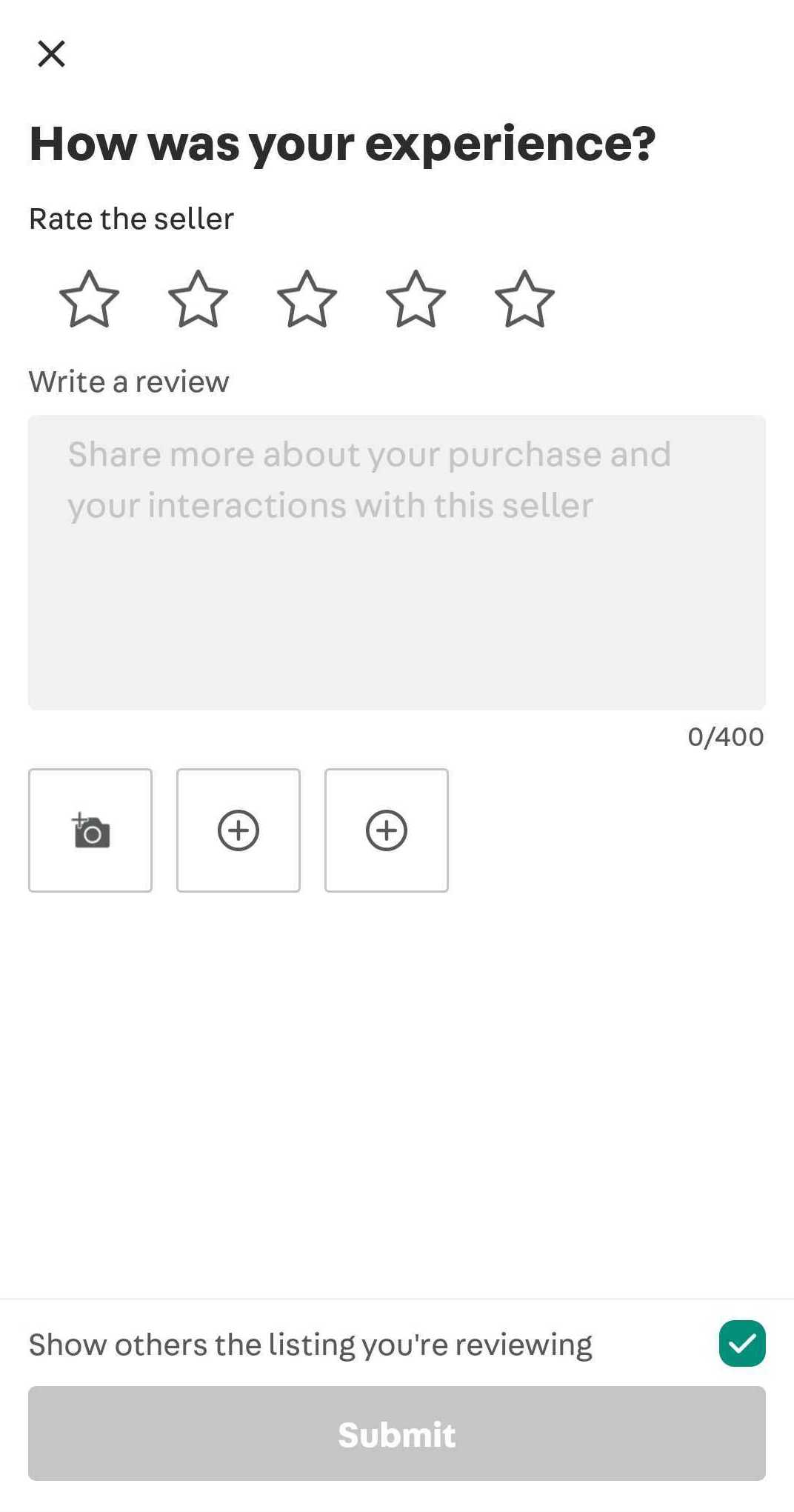The image size is (794, 1512).
Task: Select the third star rating
Action: click(307, 299)
